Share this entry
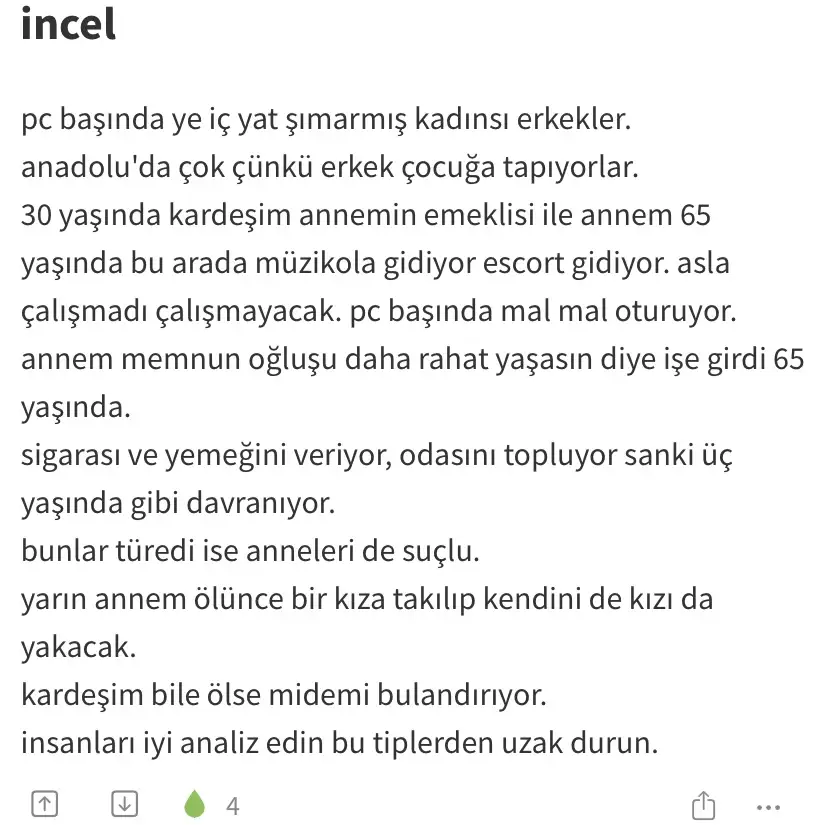The height and width of the screenshot is (825, 828). pos(703,804)
